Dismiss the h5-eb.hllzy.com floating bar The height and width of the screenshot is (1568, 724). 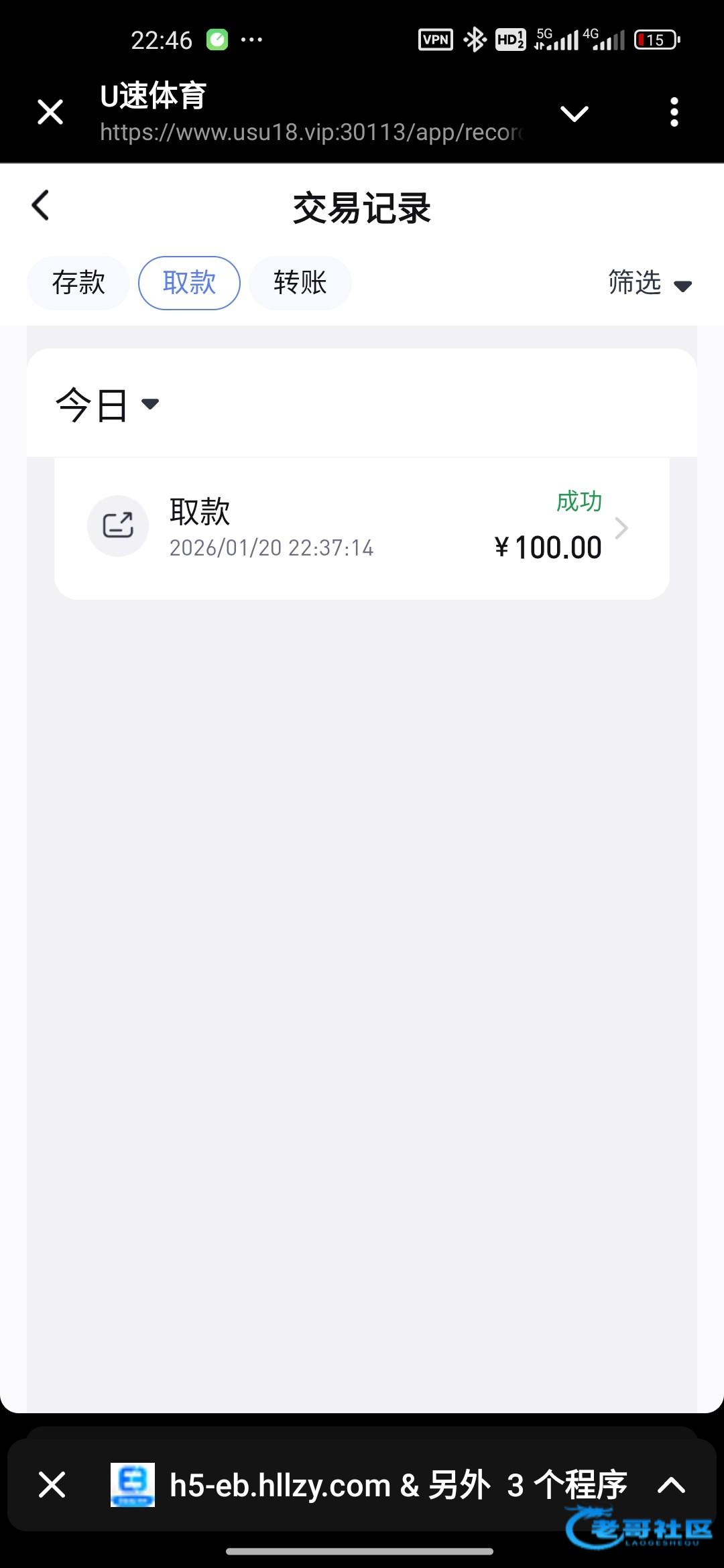tap(52, 1484)
